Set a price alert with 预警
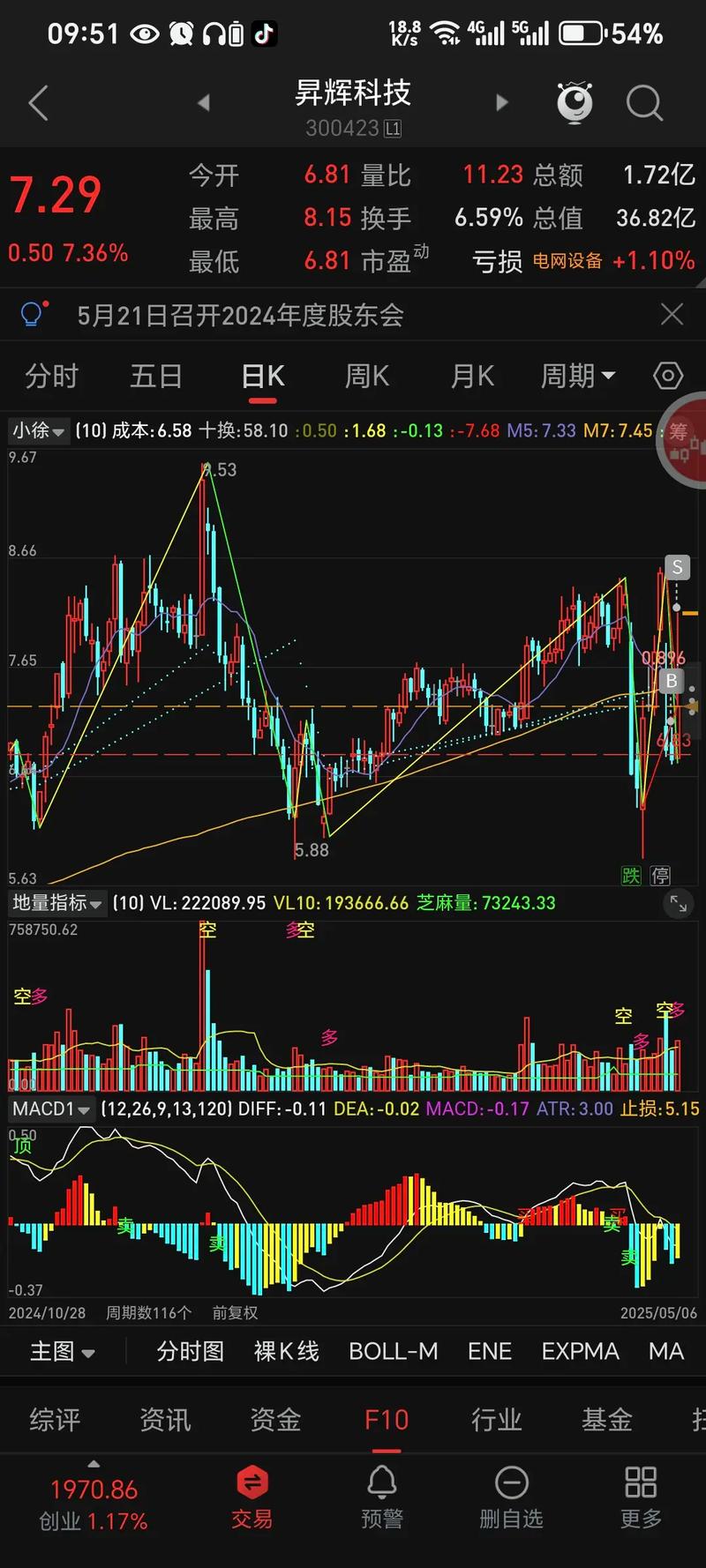 click(382, 1497)
